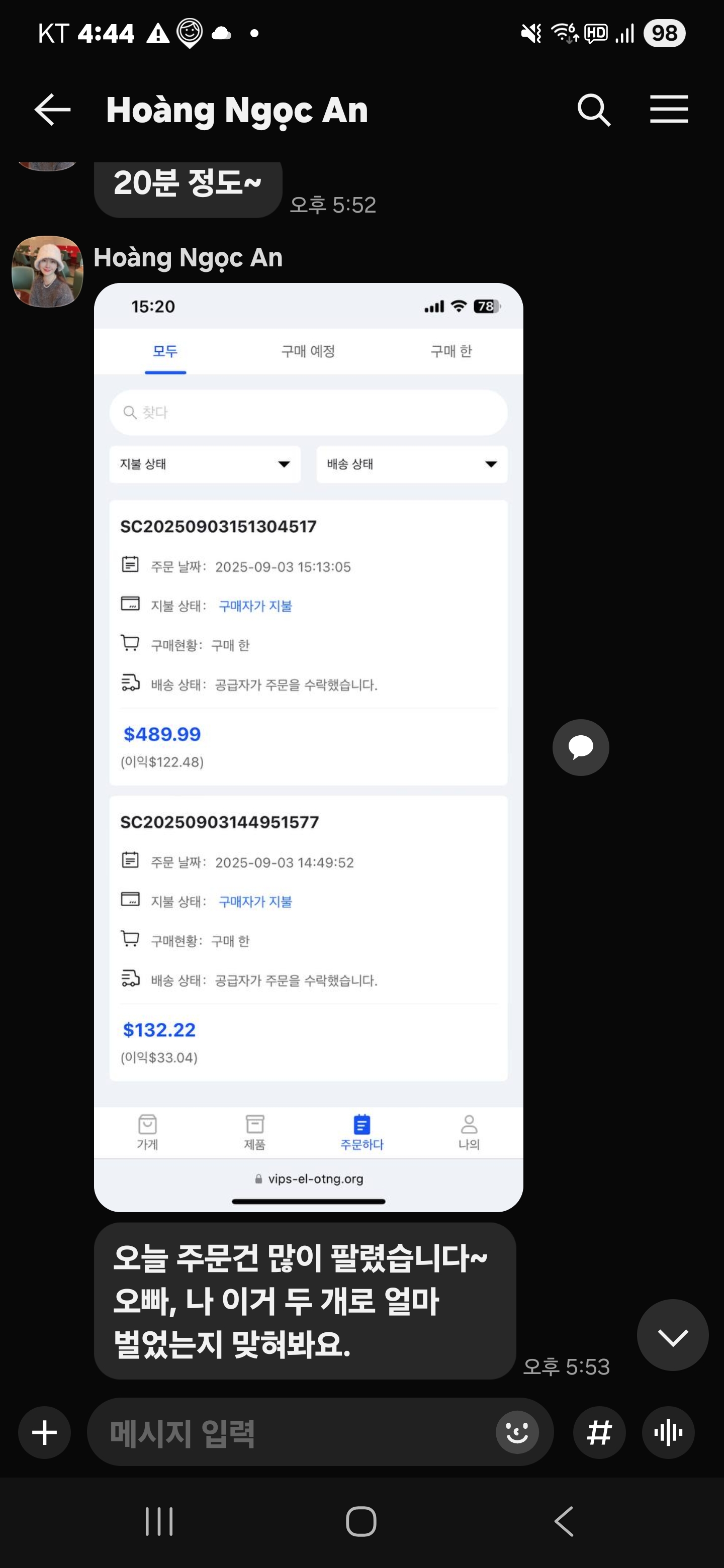
Task: Go back from the chat
Action: coord(52,110)
